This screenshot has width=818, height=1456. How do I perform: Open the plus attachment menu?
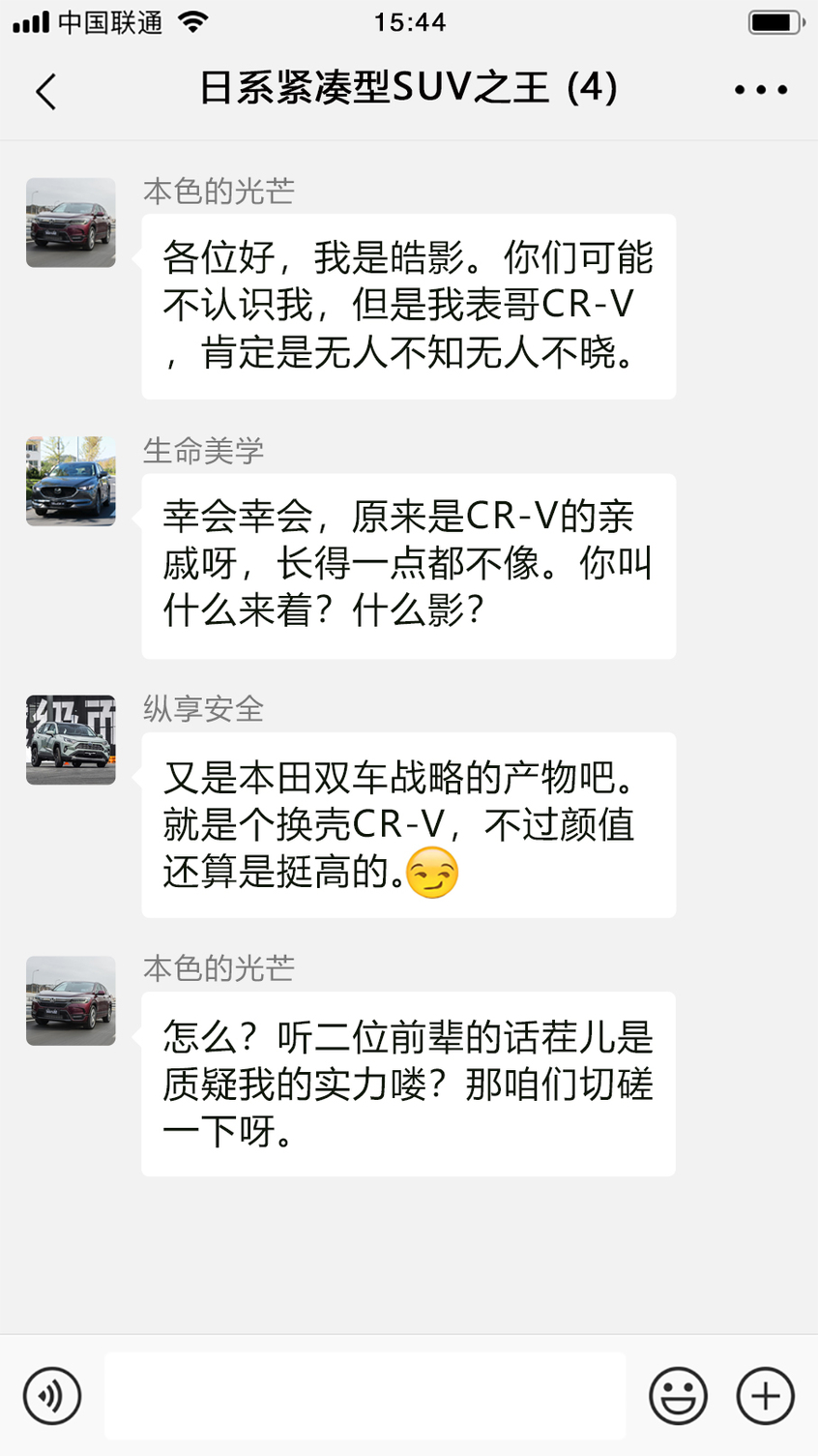pos(765,1396)
